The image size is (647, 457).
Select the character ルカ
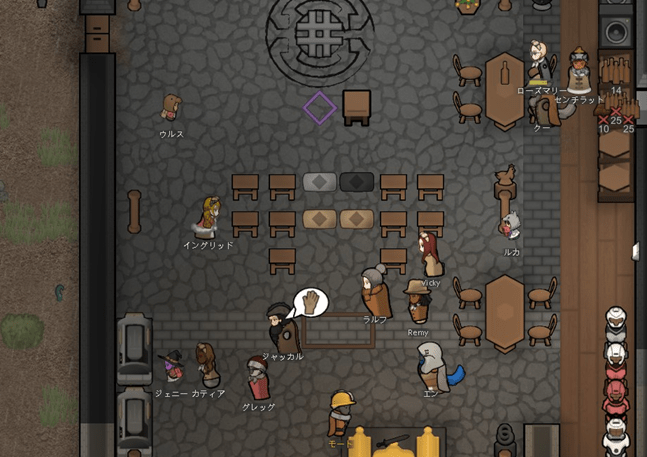pos(512,227)
